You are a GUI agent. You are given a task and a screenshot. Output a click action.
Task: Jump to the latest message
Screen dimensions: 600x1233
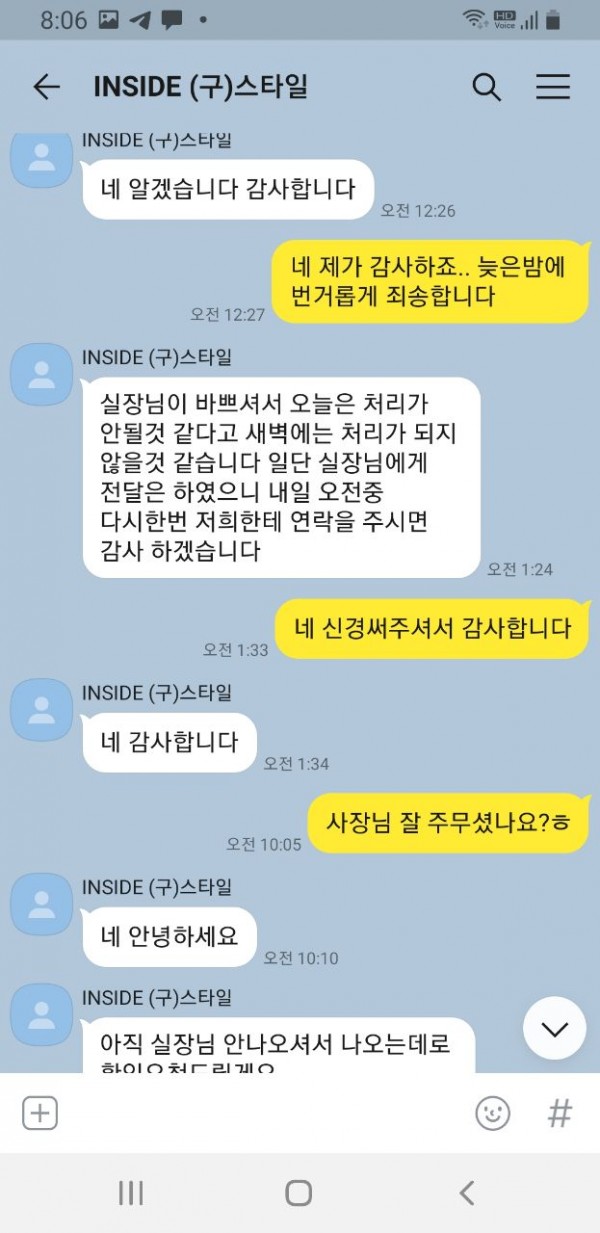coord(554,1028)
